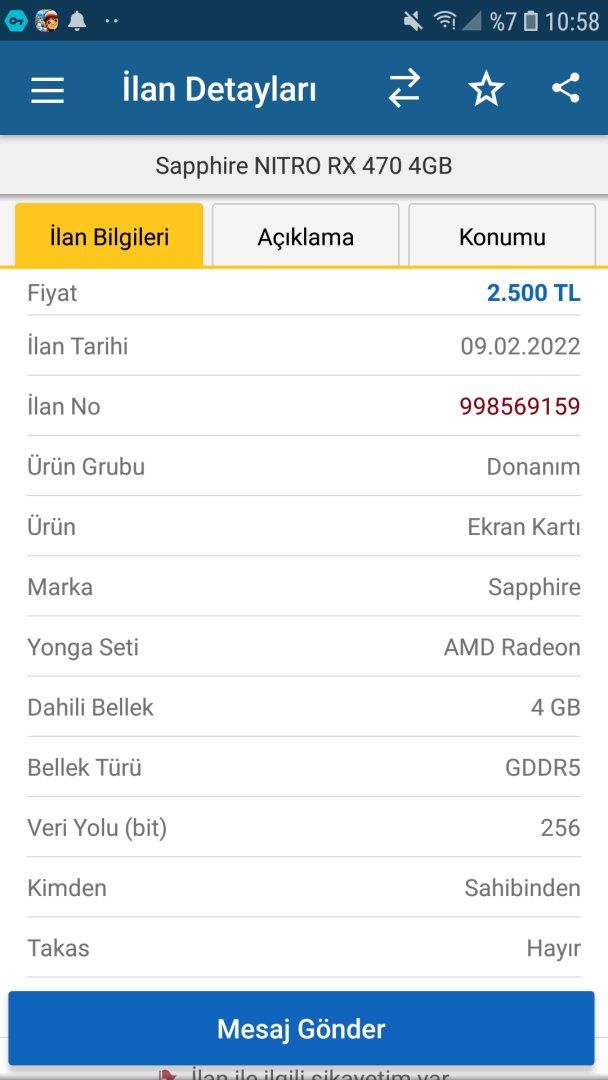The image size is (608, 1080).
Task: Tap the Mesaj Gönder button
Action: coord(301,1028)
